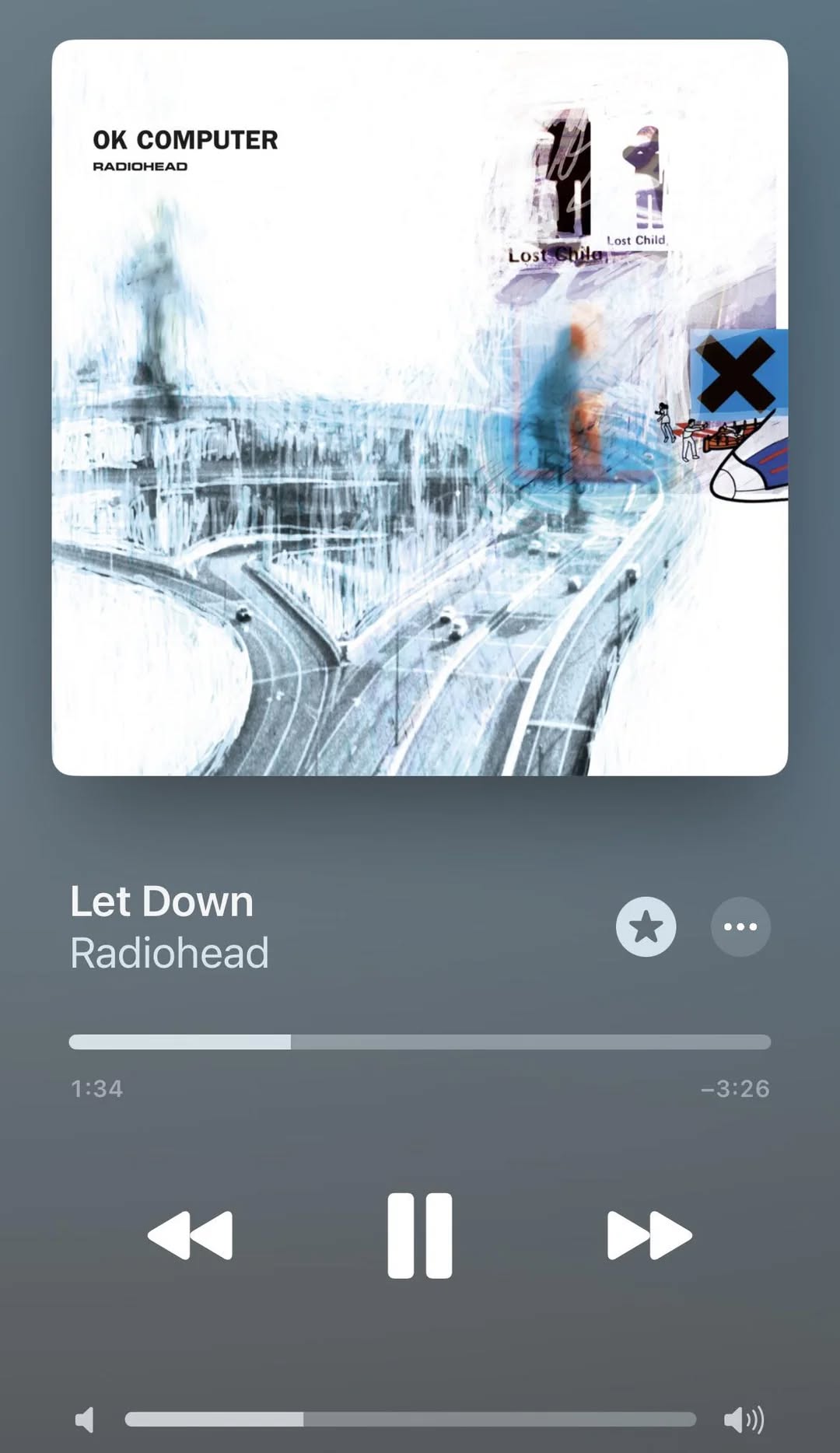
Task: Favorite Let Down with the star
Action: [646, 926]
